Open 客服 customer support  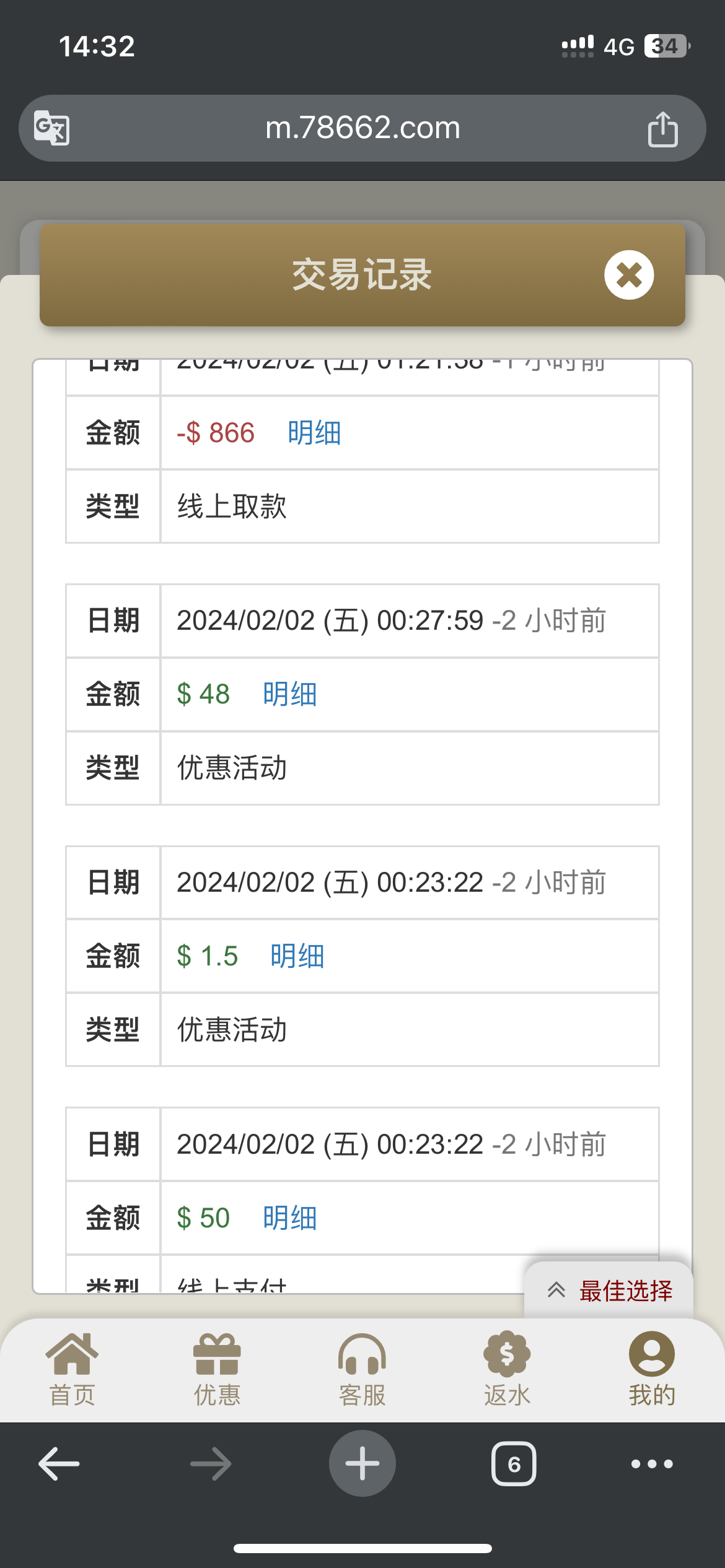[362, 1370]
